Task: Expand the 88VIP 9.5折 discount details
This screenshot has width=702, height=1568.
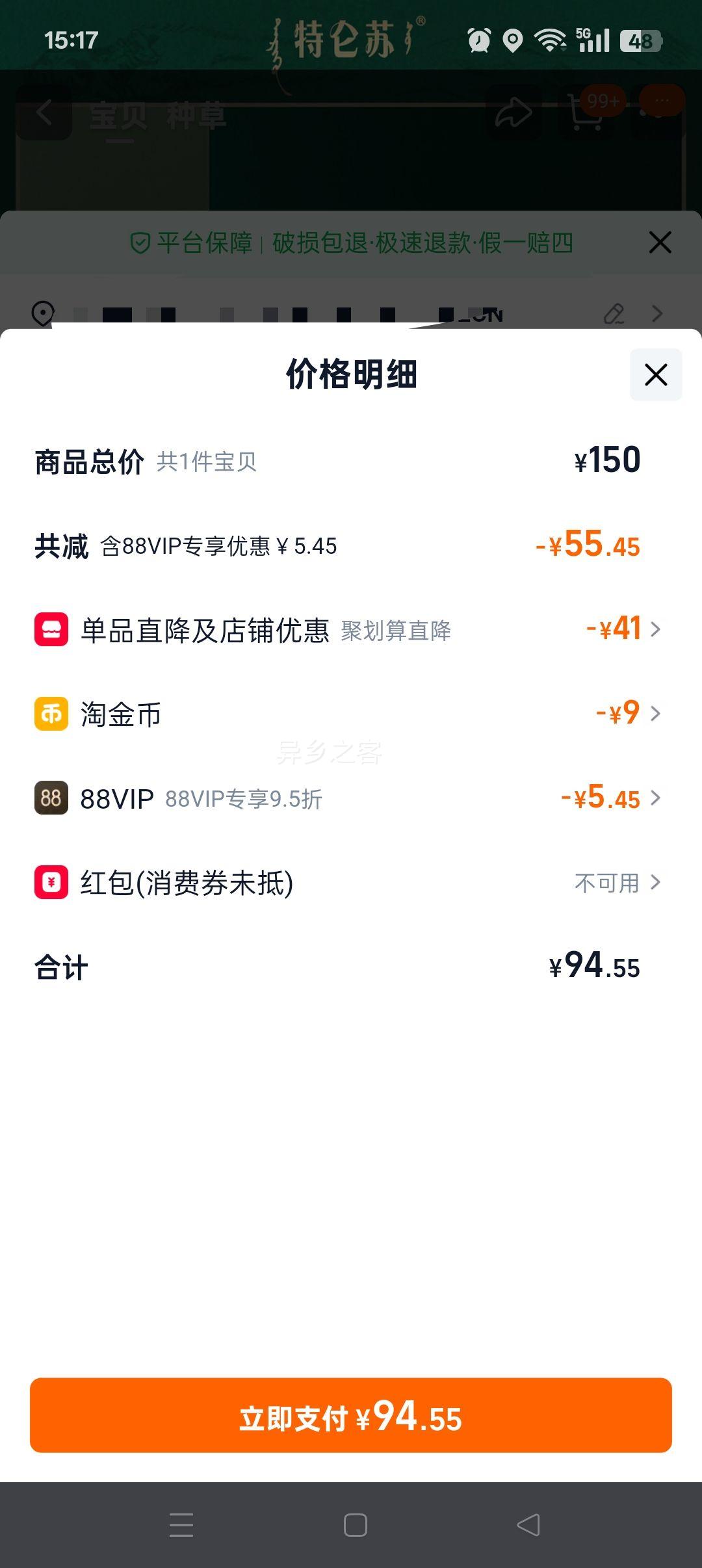Action: coord(656,799)
